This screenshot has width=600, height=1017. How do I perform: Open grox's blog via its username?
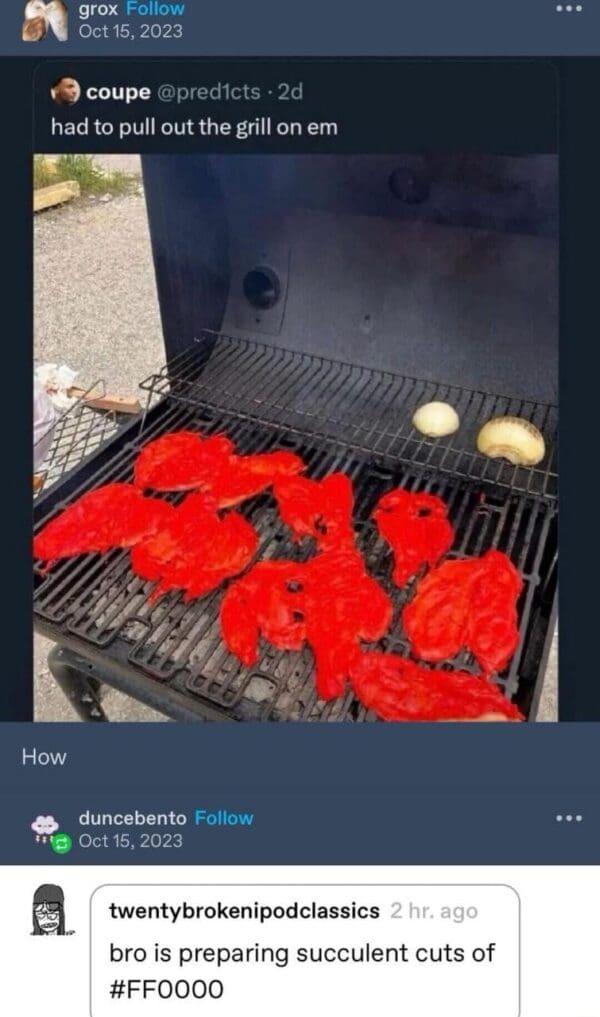coord(100,8)
